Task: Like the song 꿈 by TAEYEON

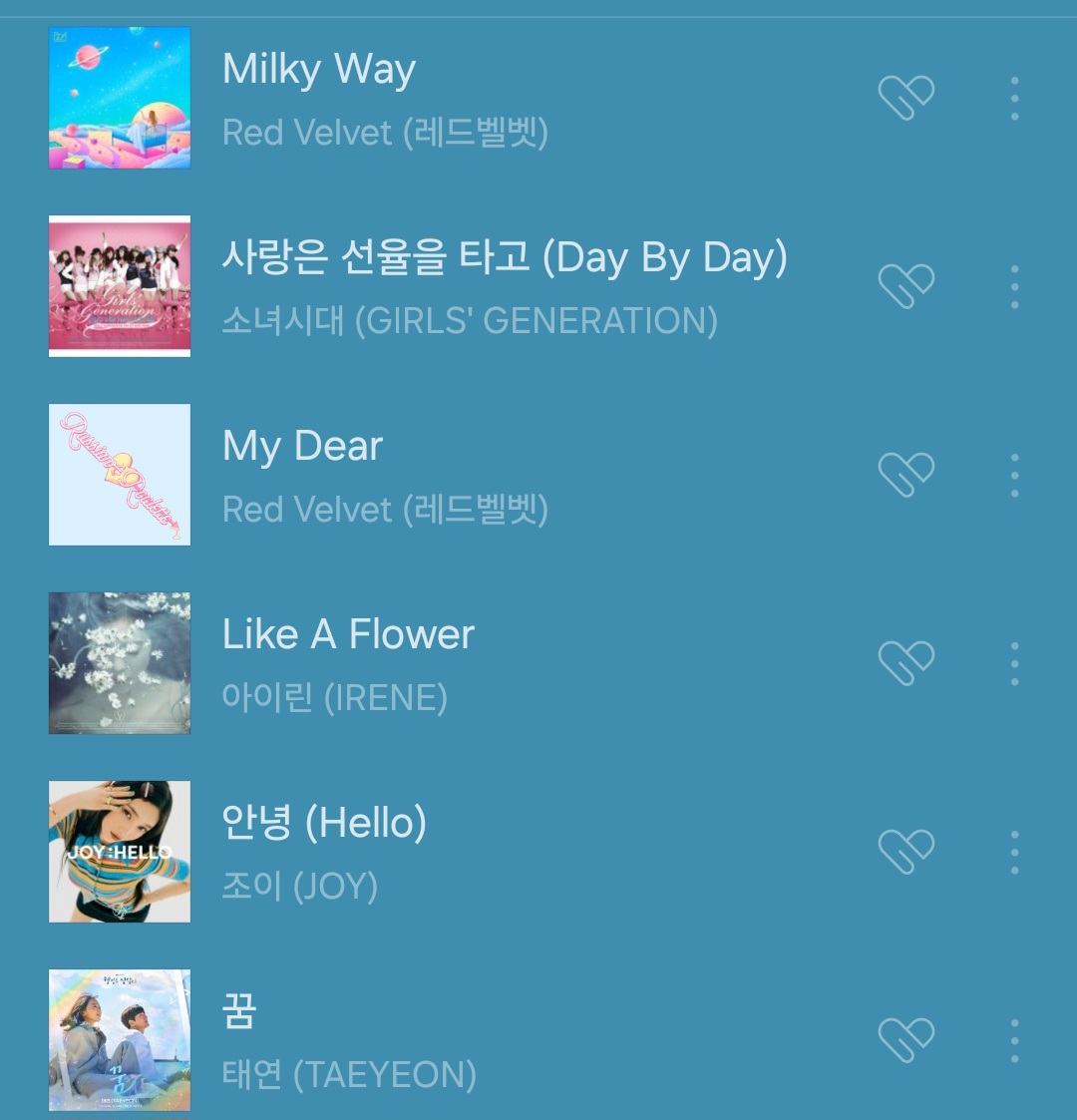Action: 905,1040
